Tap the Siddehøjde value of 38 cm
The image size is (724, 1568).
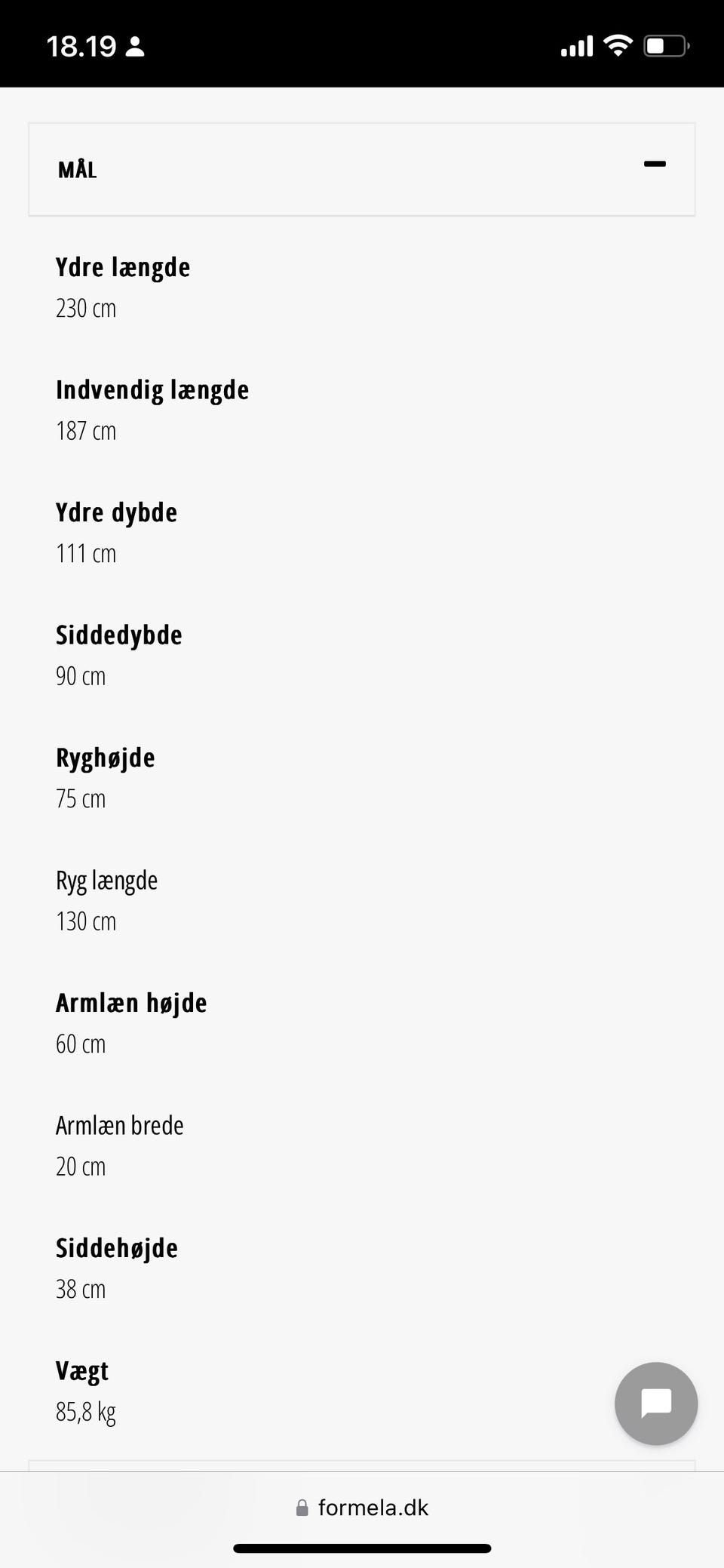pyautogui.click(x=81, y=1289)
